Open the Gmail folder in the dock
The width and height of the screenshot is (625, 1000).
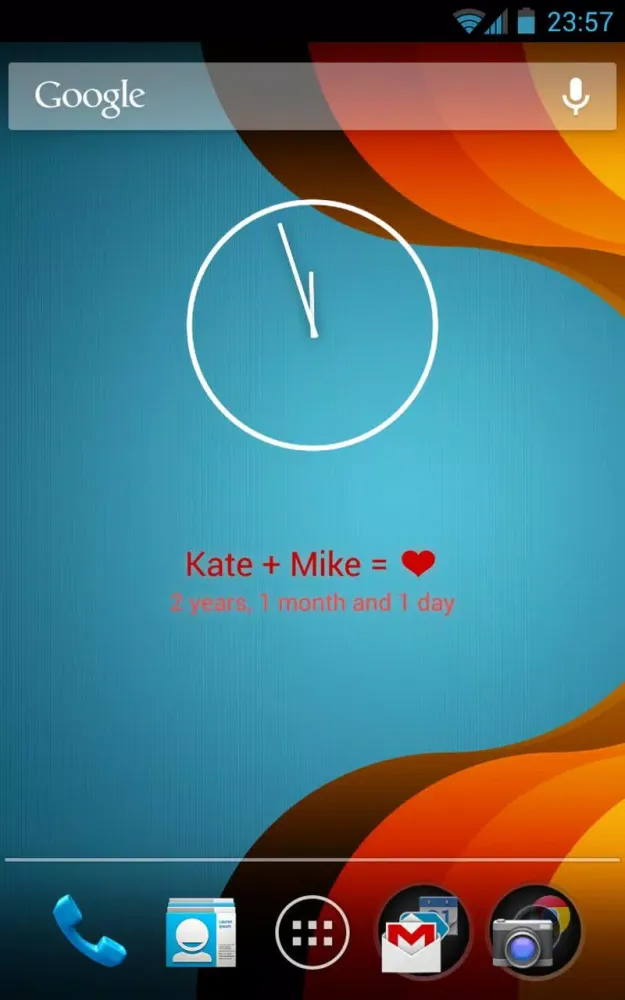pyautogui.click(x=424, y=931)
